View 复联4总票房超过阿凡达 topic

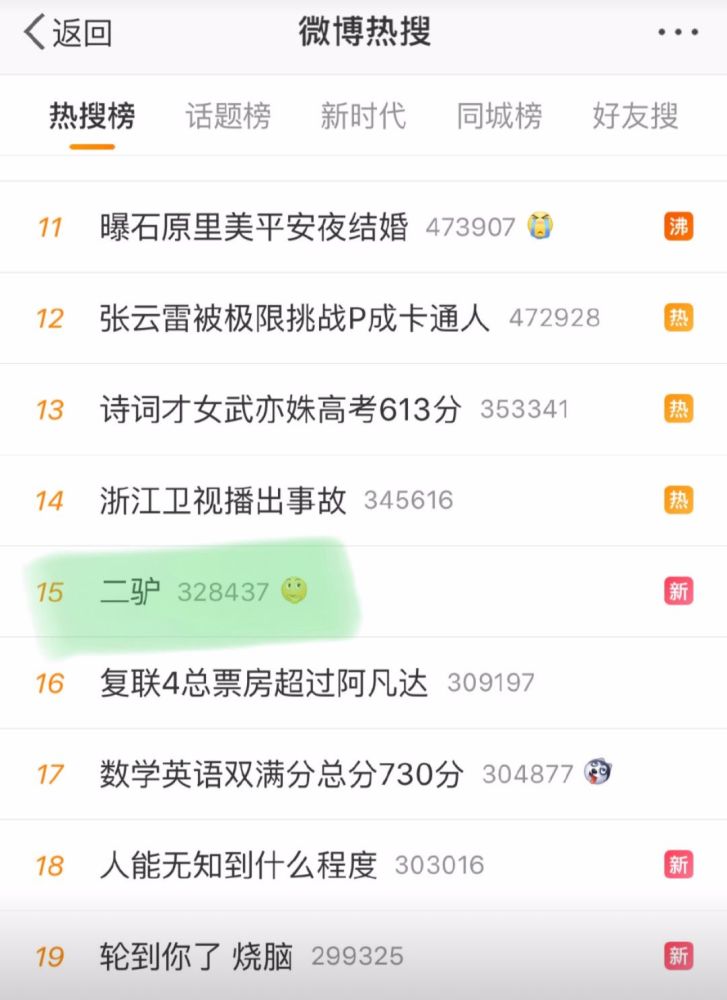coord(263,683)
